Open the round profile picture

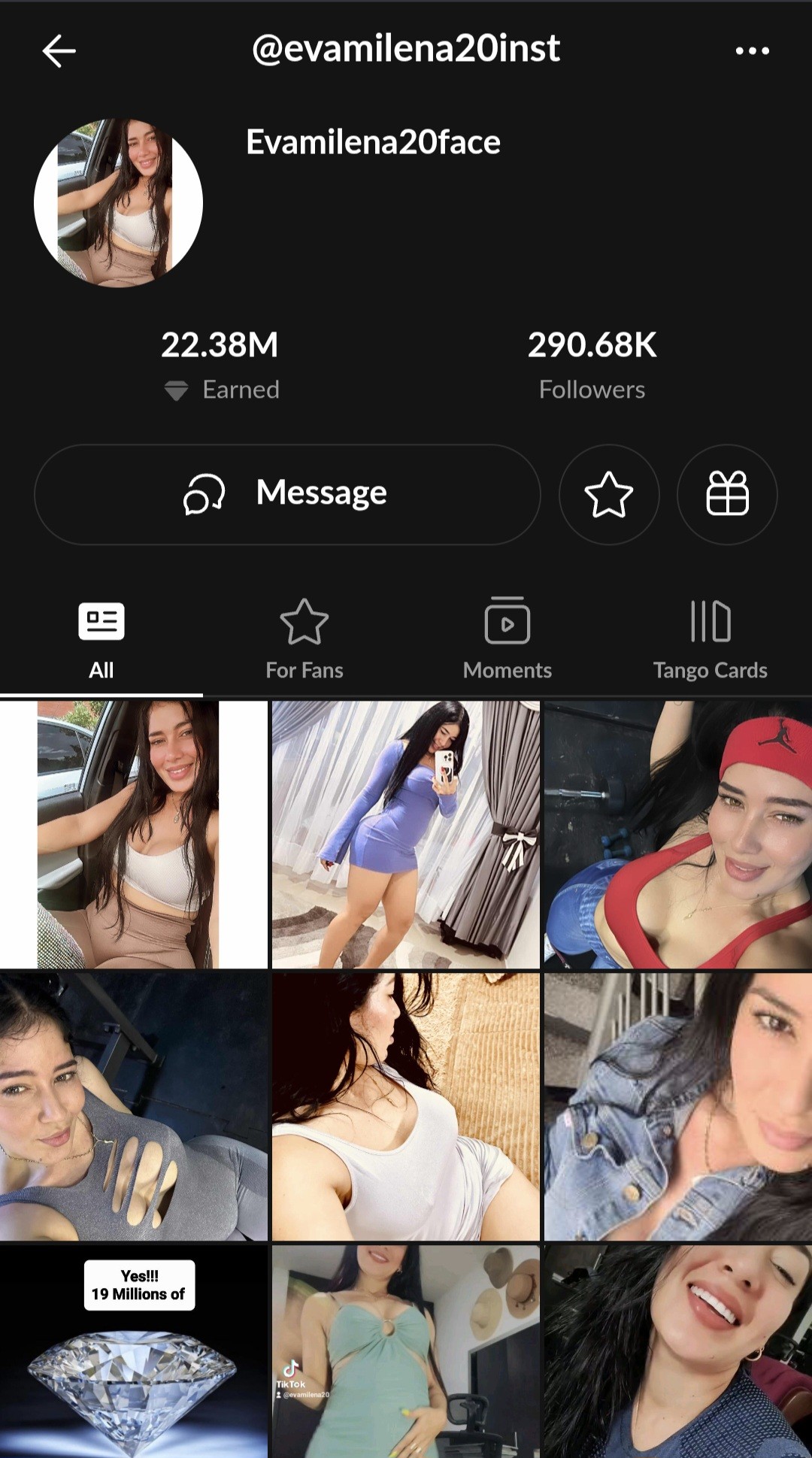[118, 202]
